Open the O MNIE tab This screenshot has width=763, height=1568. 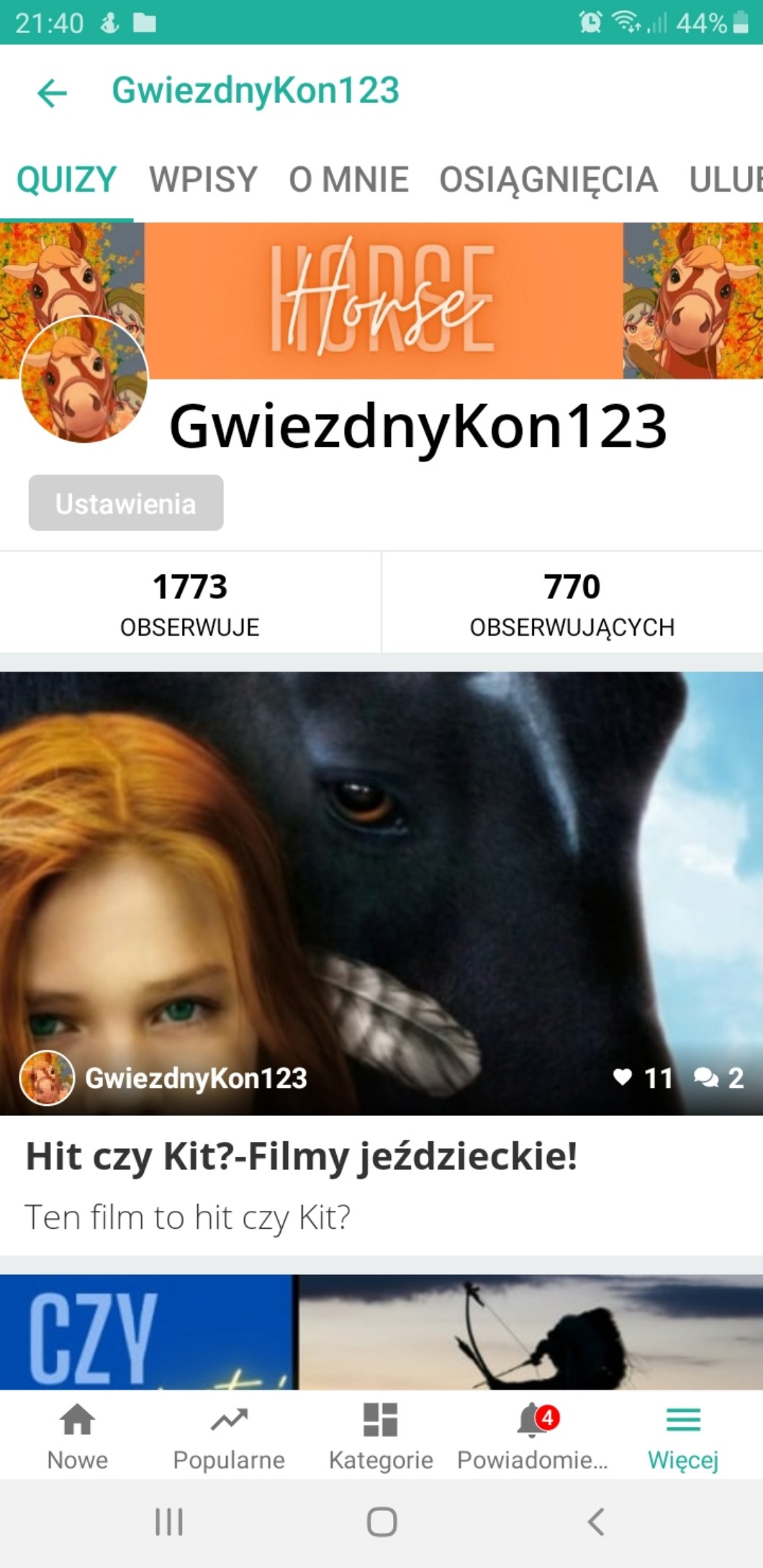(x=348, y=180)
